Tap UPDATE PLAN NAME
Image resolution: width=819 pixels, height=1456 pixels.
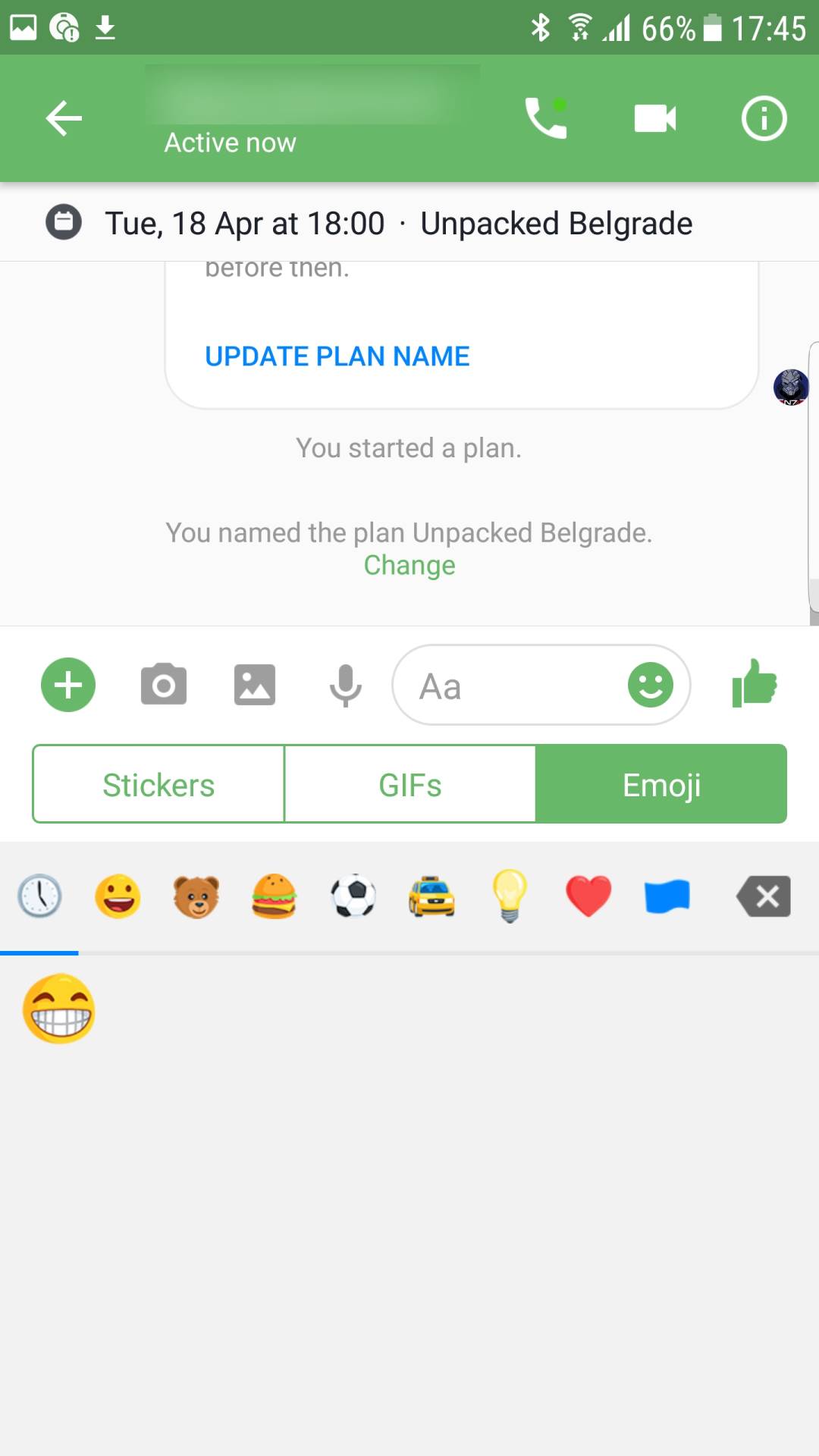coord(337,356)
